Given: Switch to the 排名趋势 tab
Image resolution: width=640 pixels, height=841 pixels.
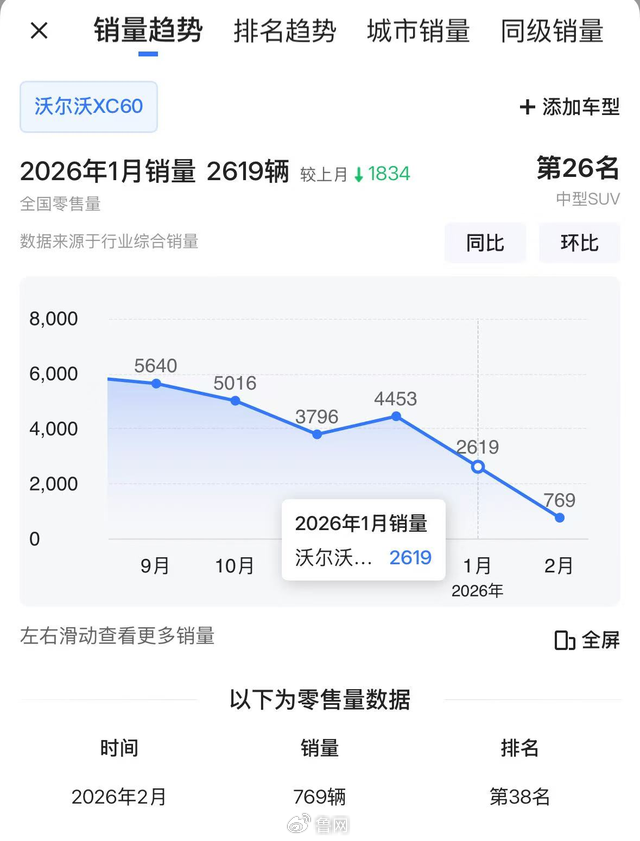Looking at the screenshot, I should coord(285,31).
